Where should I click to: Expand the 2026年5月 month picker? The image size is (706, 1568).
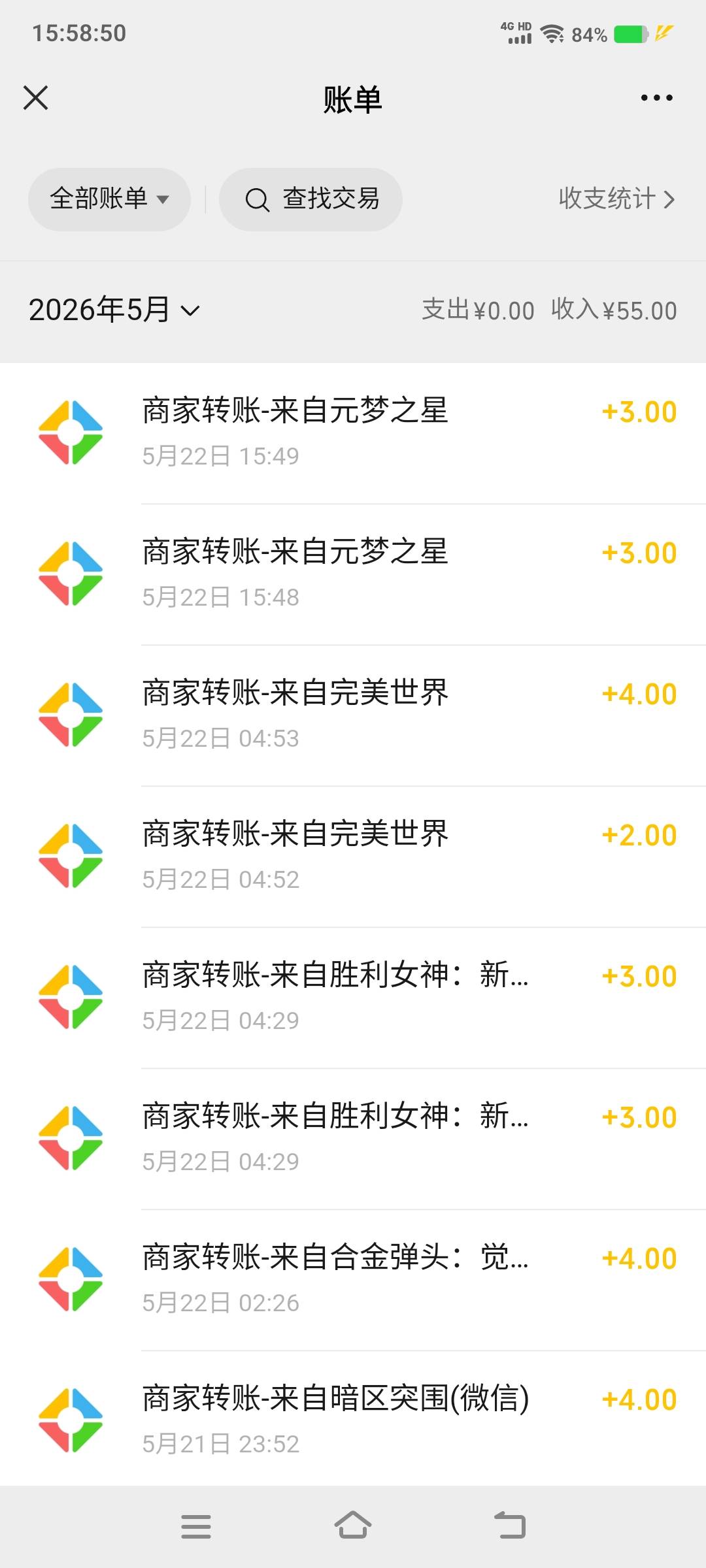click(114, 310)
